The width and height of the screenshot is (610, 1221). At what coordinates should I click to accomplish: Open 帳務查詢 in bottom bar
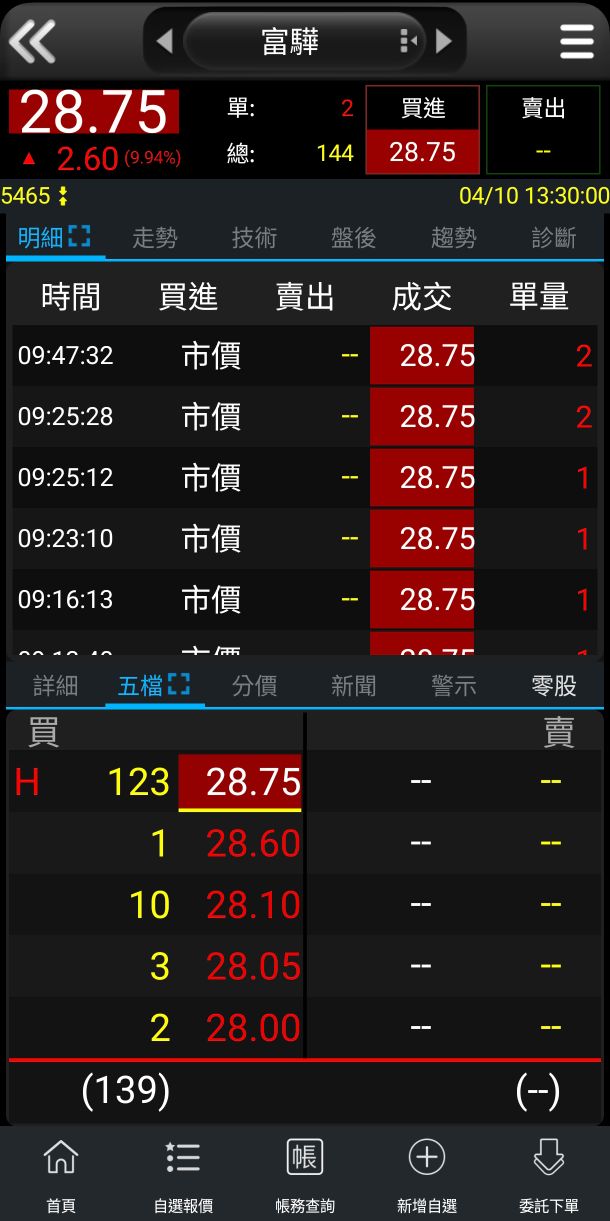click(x=305, y=1176)
